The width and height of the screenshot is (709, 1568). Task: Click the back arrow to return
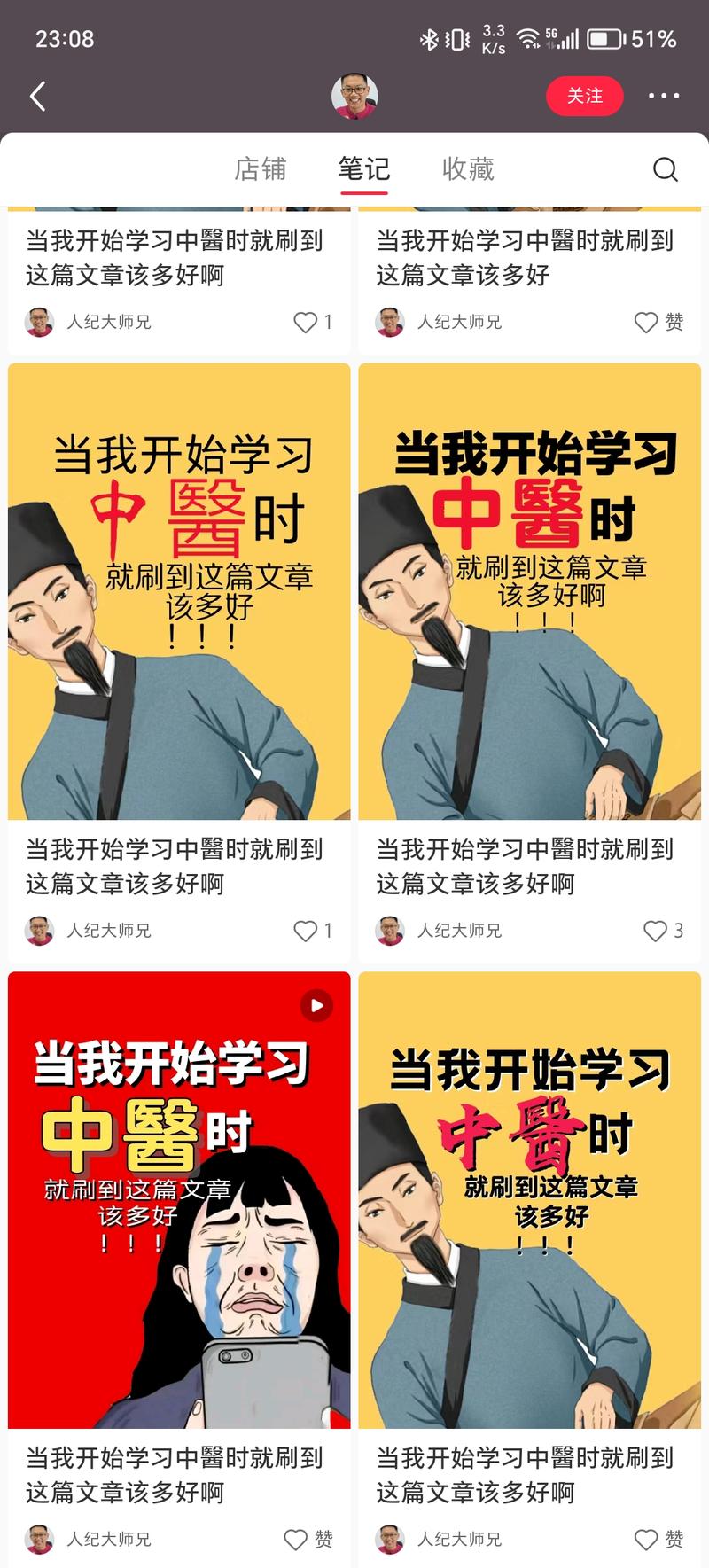(37, 96)
